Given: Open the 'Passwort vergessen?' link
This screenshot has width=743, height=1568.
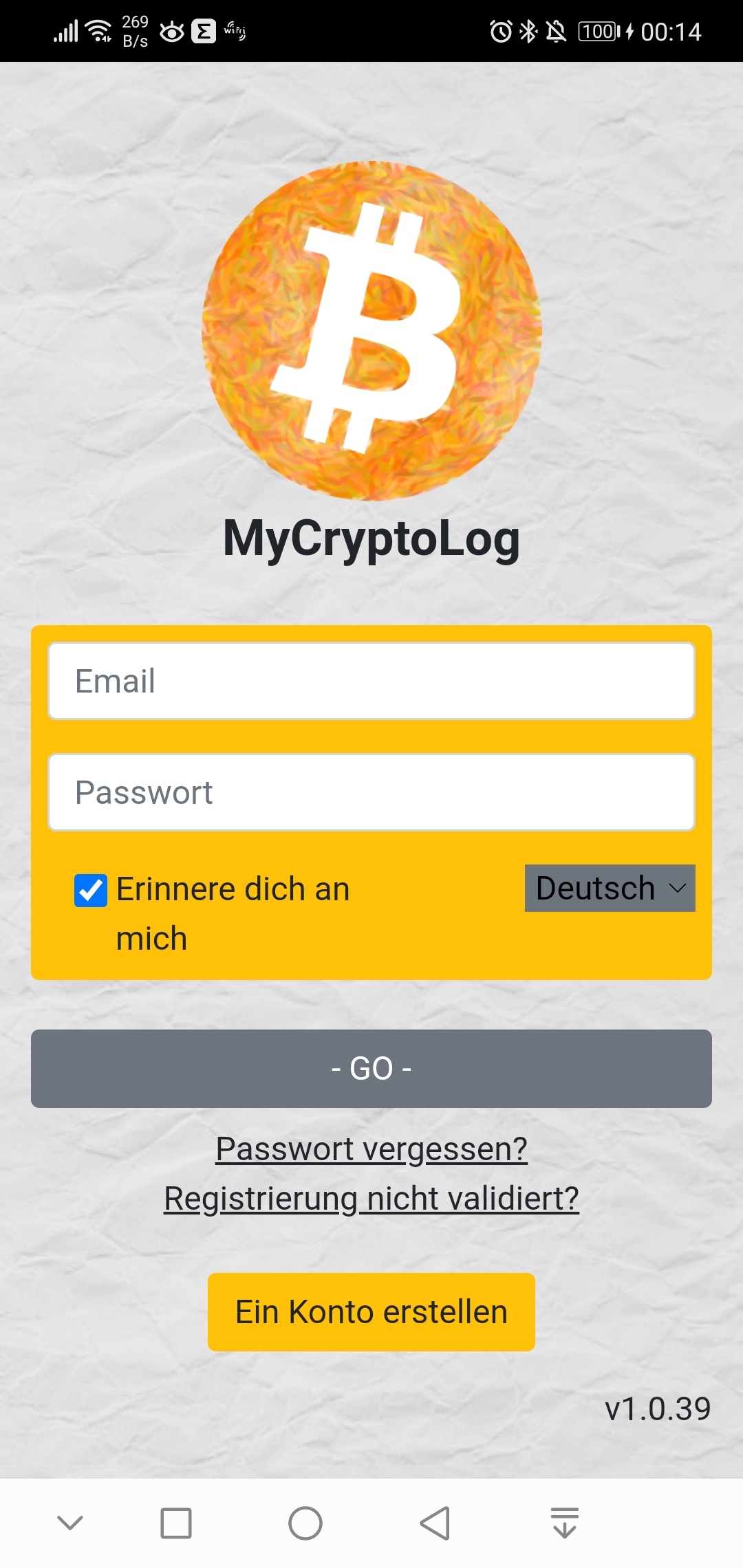Looking at the screenshot, I should click(371, 1148).
